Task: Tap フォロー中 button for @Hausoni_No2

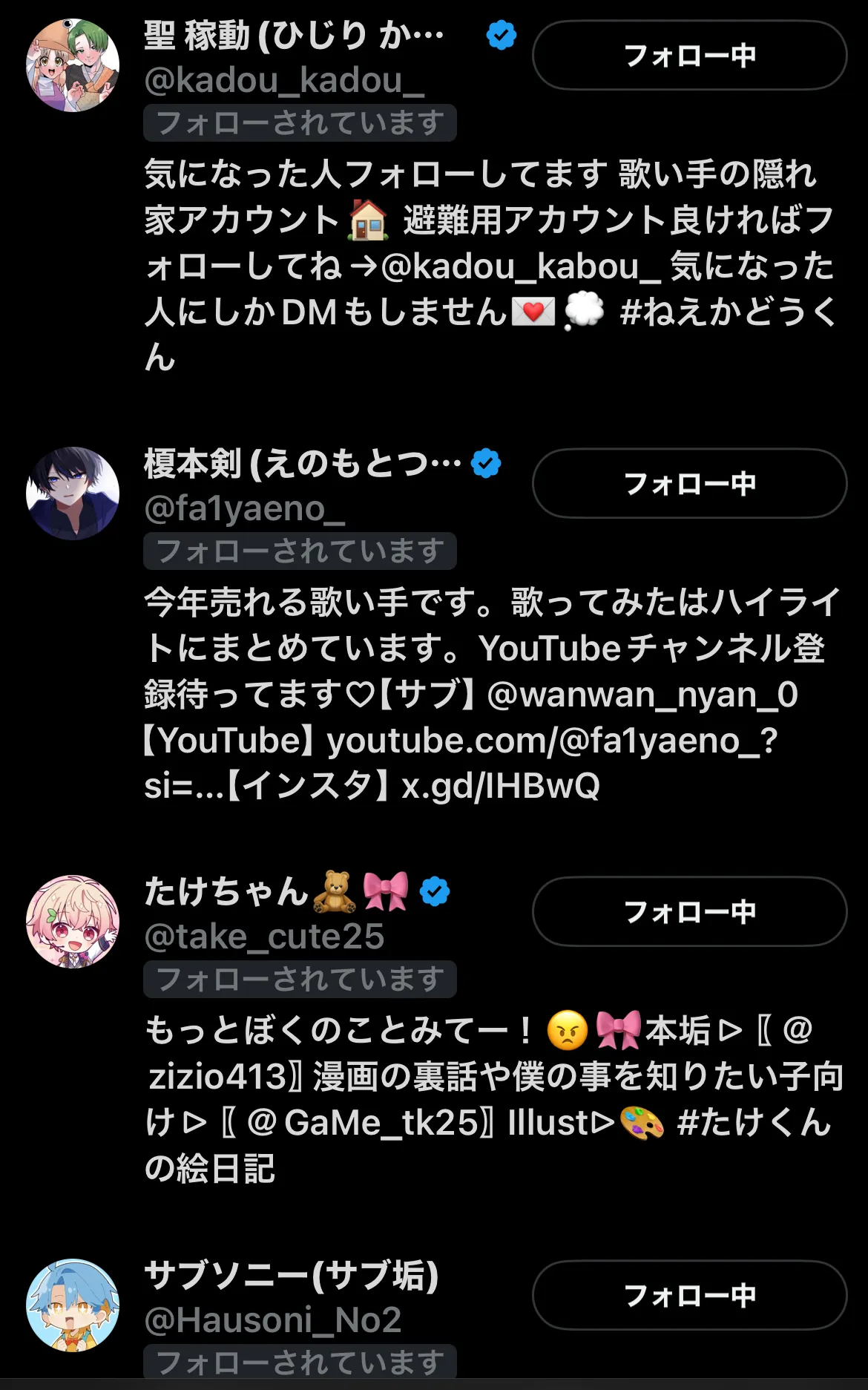Action: 689,1296
